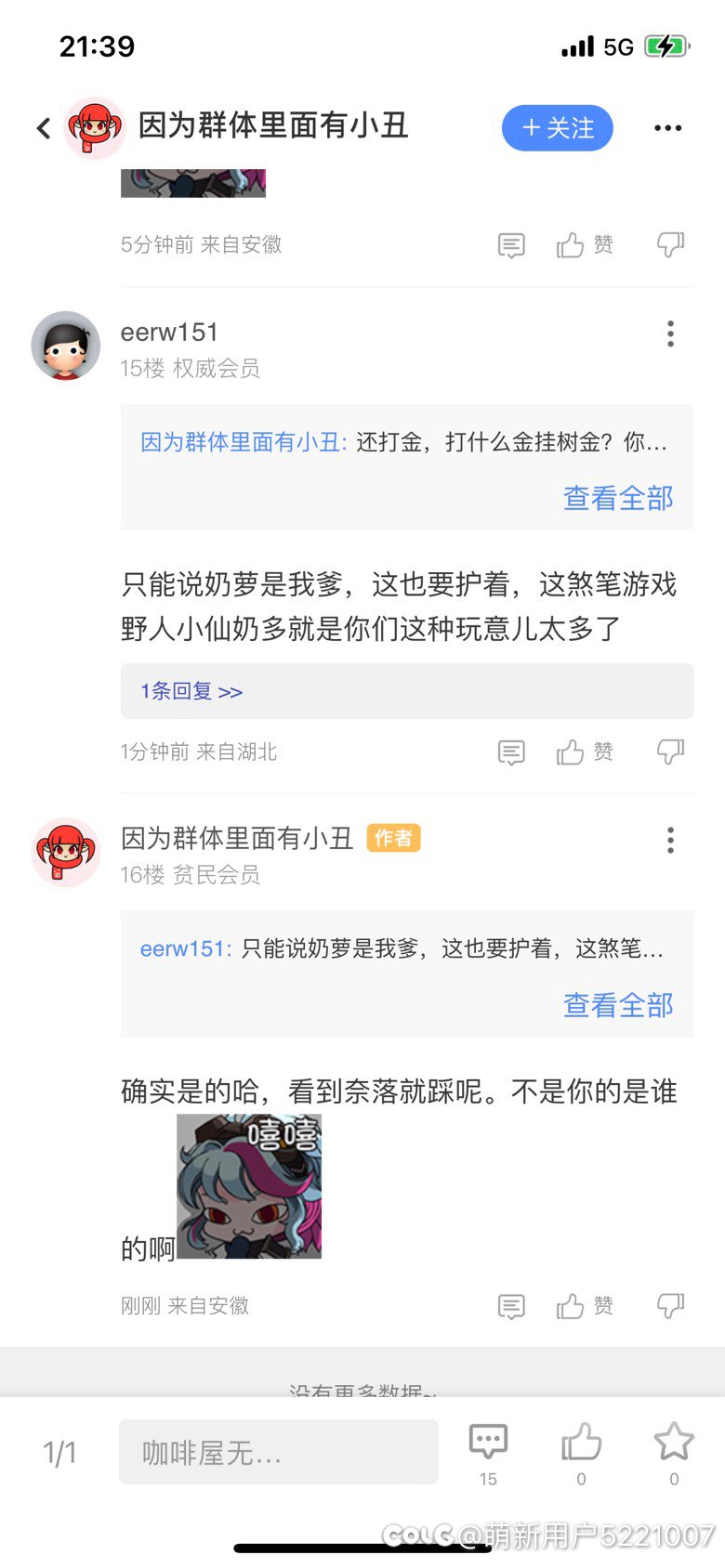Expand full quote in eerw151's comment
The image size is (725, 1568).
[x=618, y=498]
